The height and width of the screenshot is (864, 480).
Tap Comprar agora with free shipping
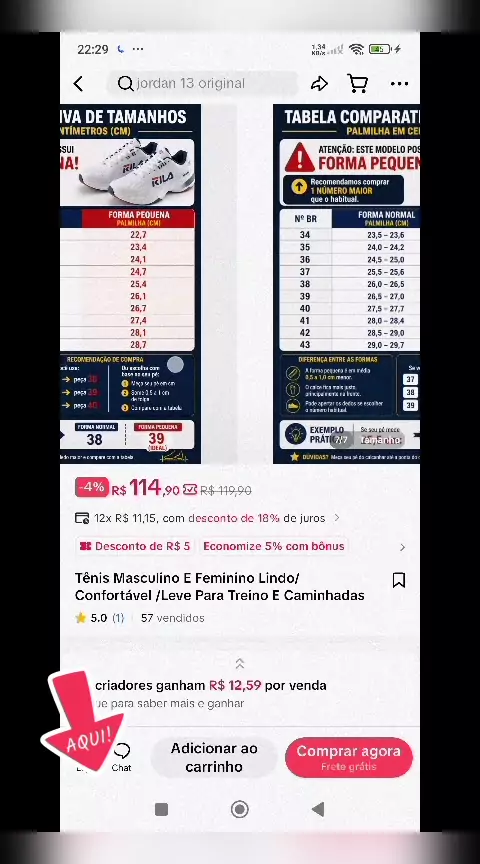349,757
